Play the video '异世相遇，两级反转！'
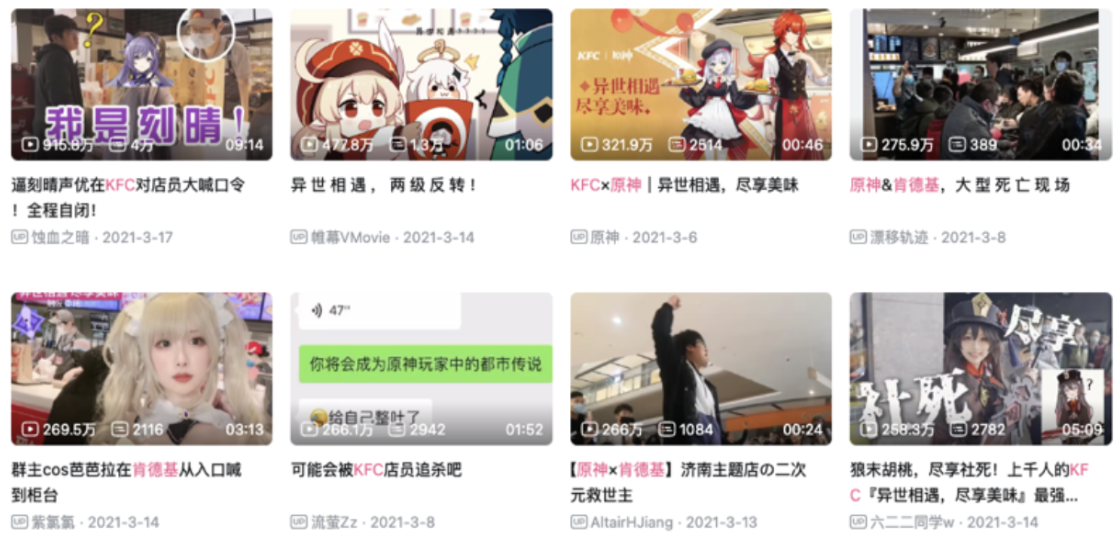Screen dimensions: 1120x546 [x=421, y=85]
